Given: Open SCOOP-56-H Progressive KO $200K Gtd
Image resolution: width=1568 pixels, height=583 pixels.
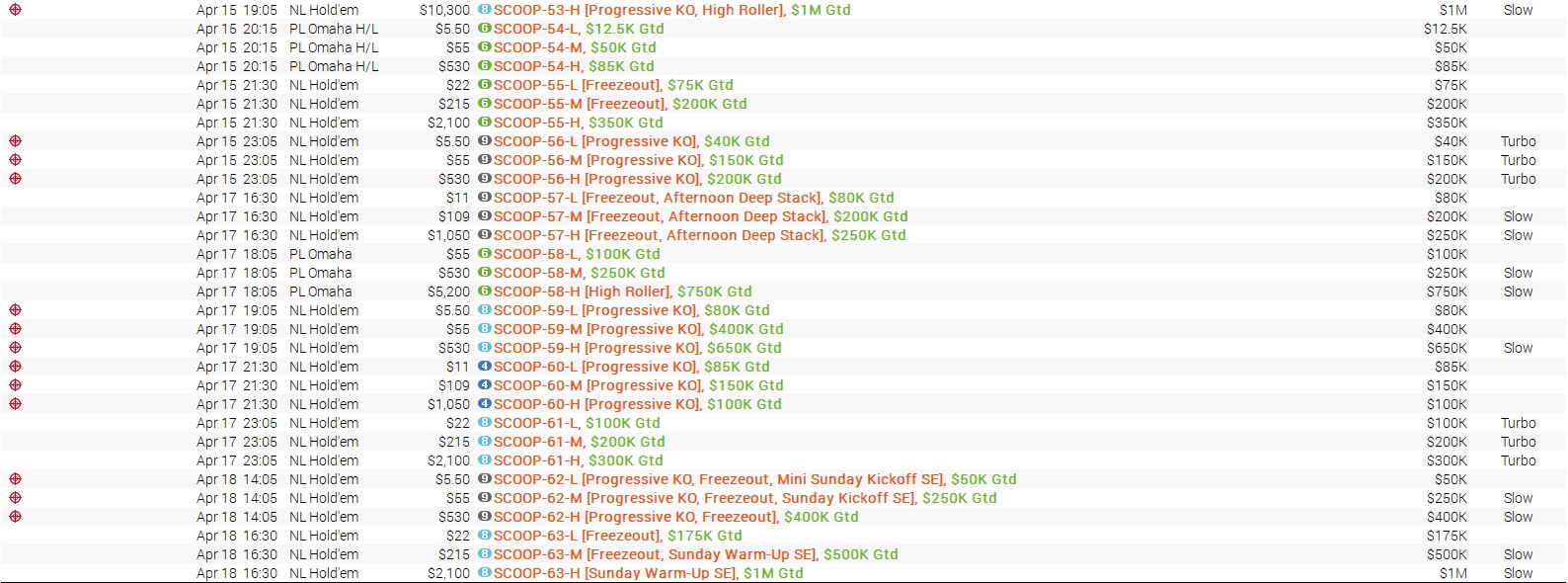Looking at the screenshot, I should coord(637,179).
